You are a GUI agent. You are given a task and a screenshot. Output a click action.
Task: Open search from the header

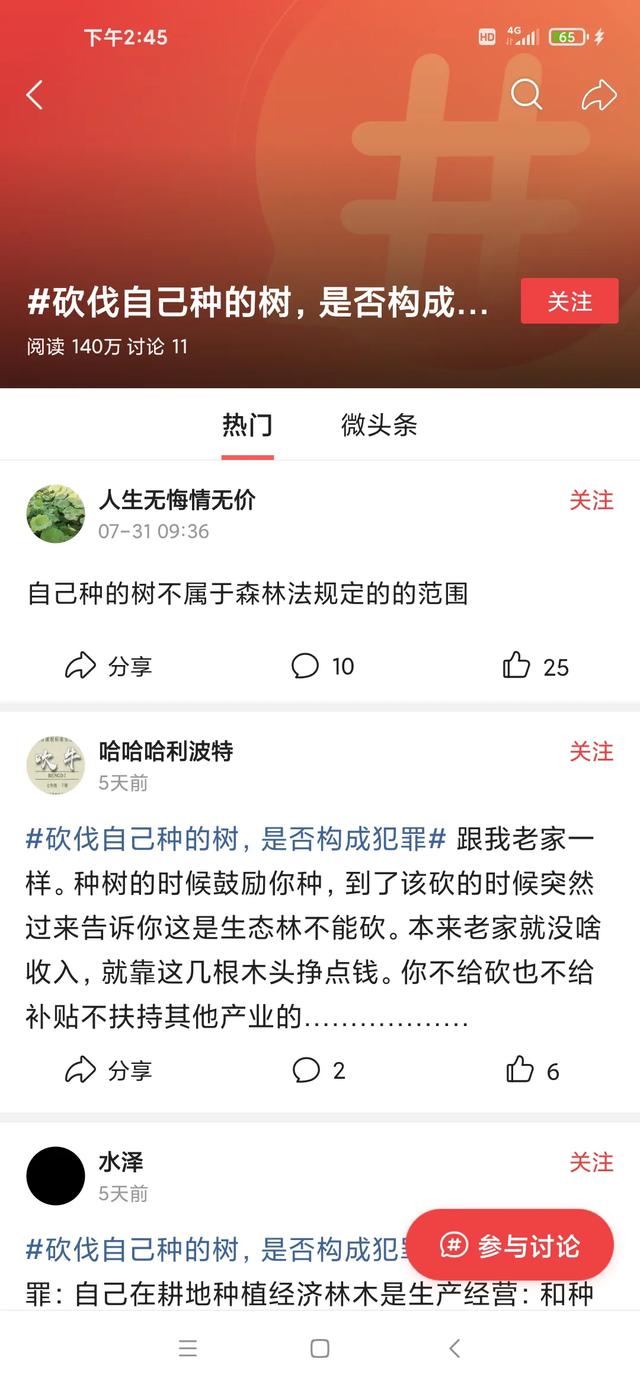[x=526, y=94]
